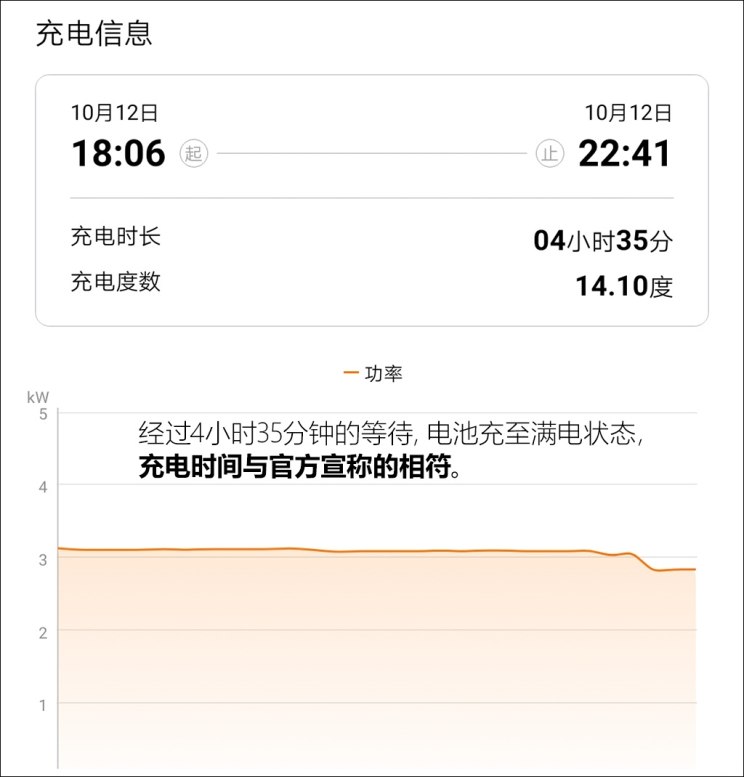744x777 pixels.
Task: Click the 14.10度 energy value
Action: point(625,282)
